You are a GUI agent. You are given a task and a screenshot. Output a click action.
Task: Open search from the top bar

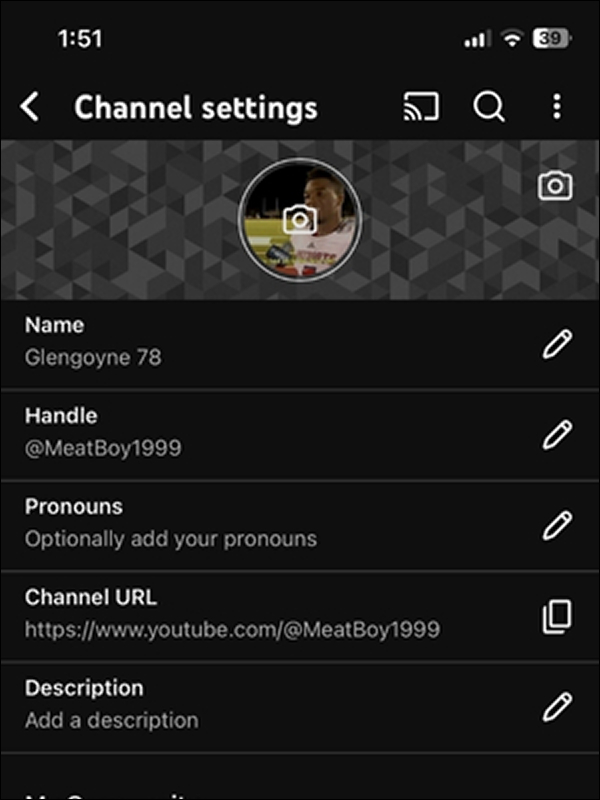coord(488,107)
